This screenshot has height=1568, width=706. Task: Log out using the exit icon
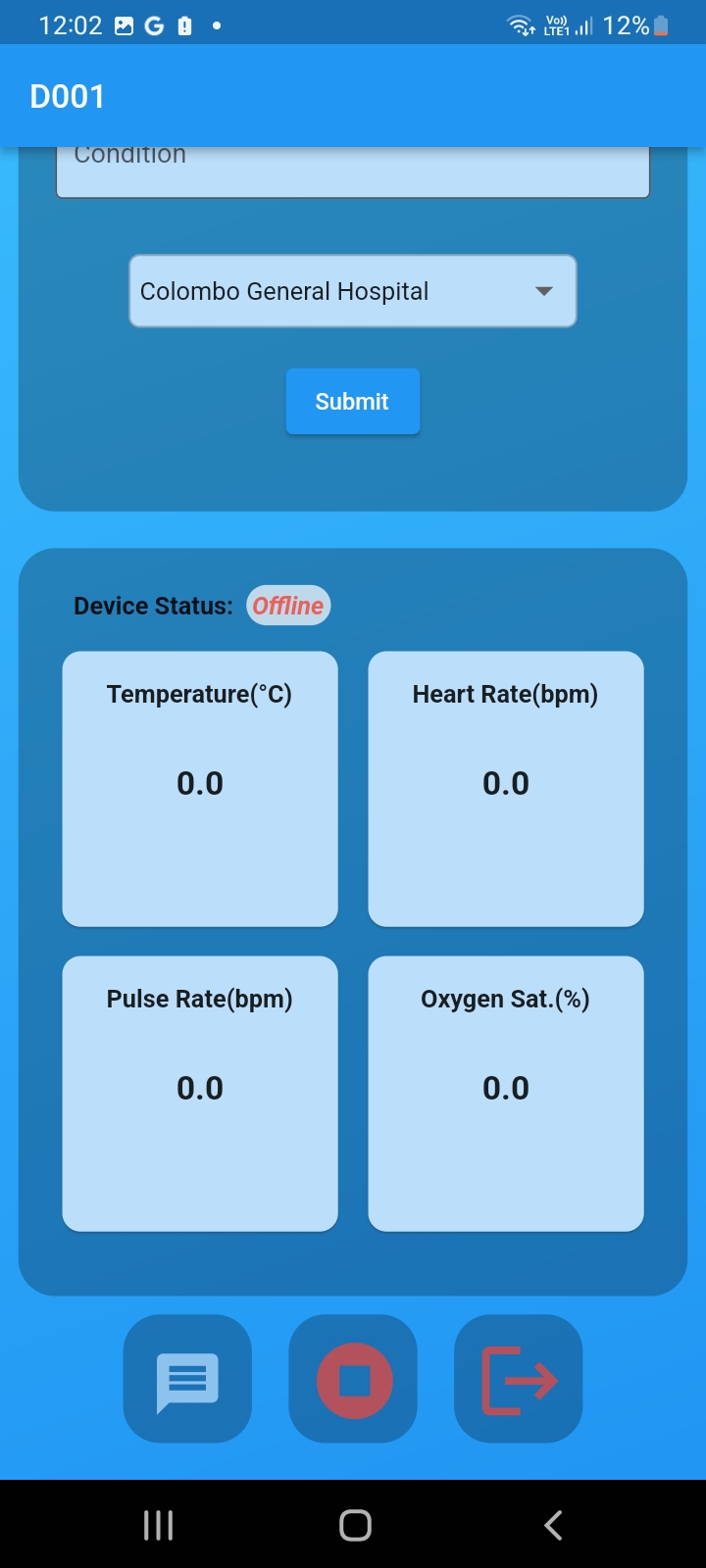(519, 1379)
